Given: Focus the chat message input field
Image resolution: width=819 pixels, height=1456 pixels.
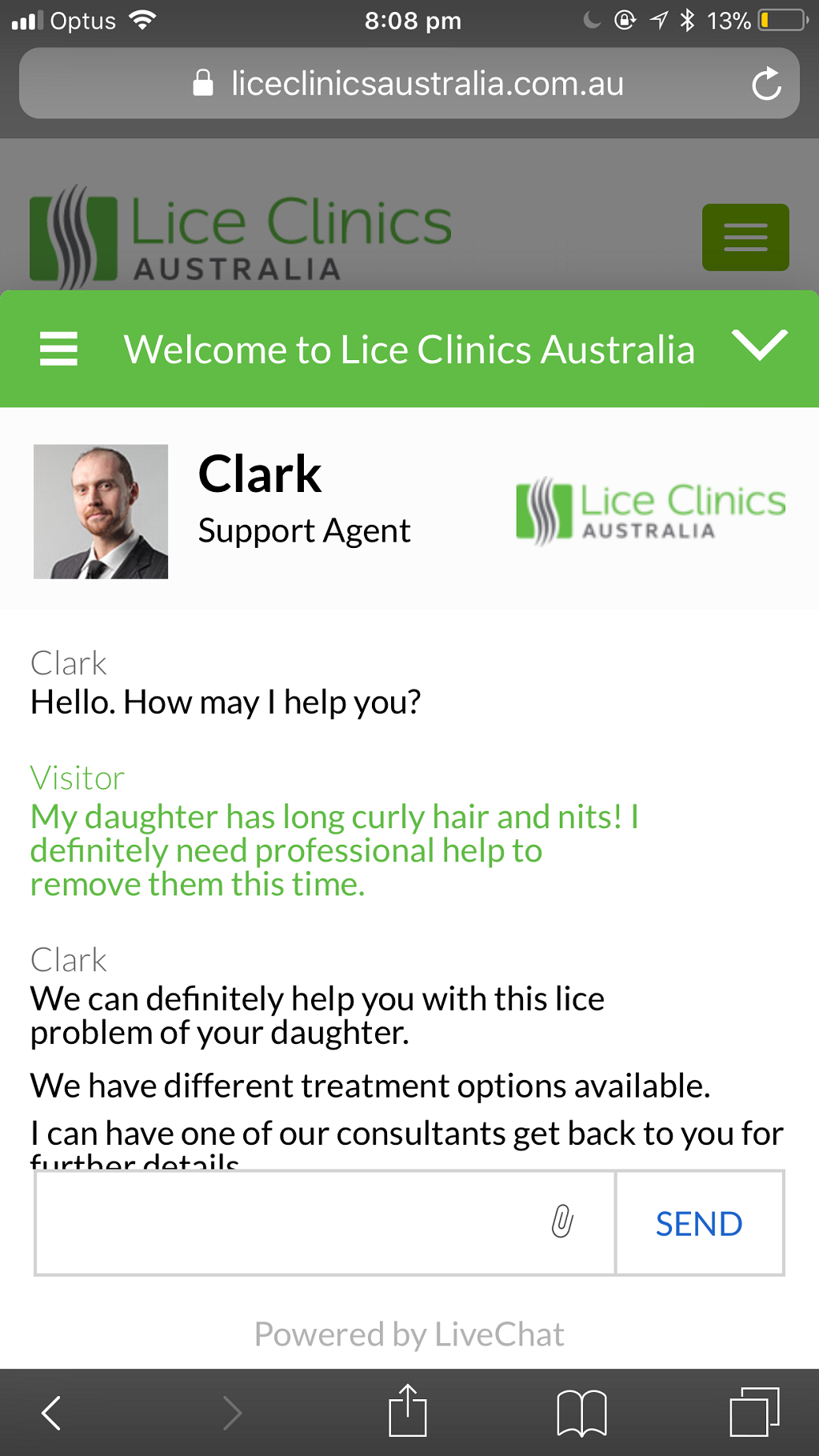Looking at the screenshot, I should click(x=288, y=1222).
